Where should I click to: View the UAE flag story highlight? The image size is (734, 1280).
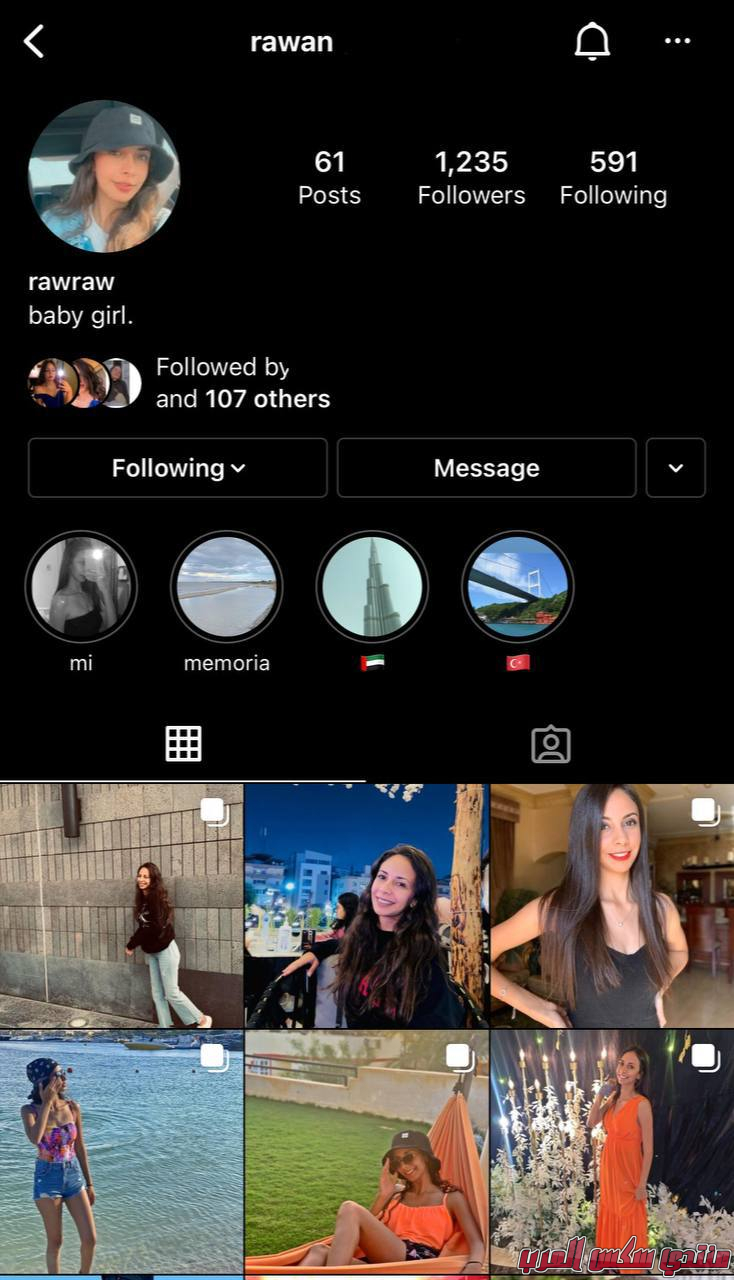[x=372, y=586]
